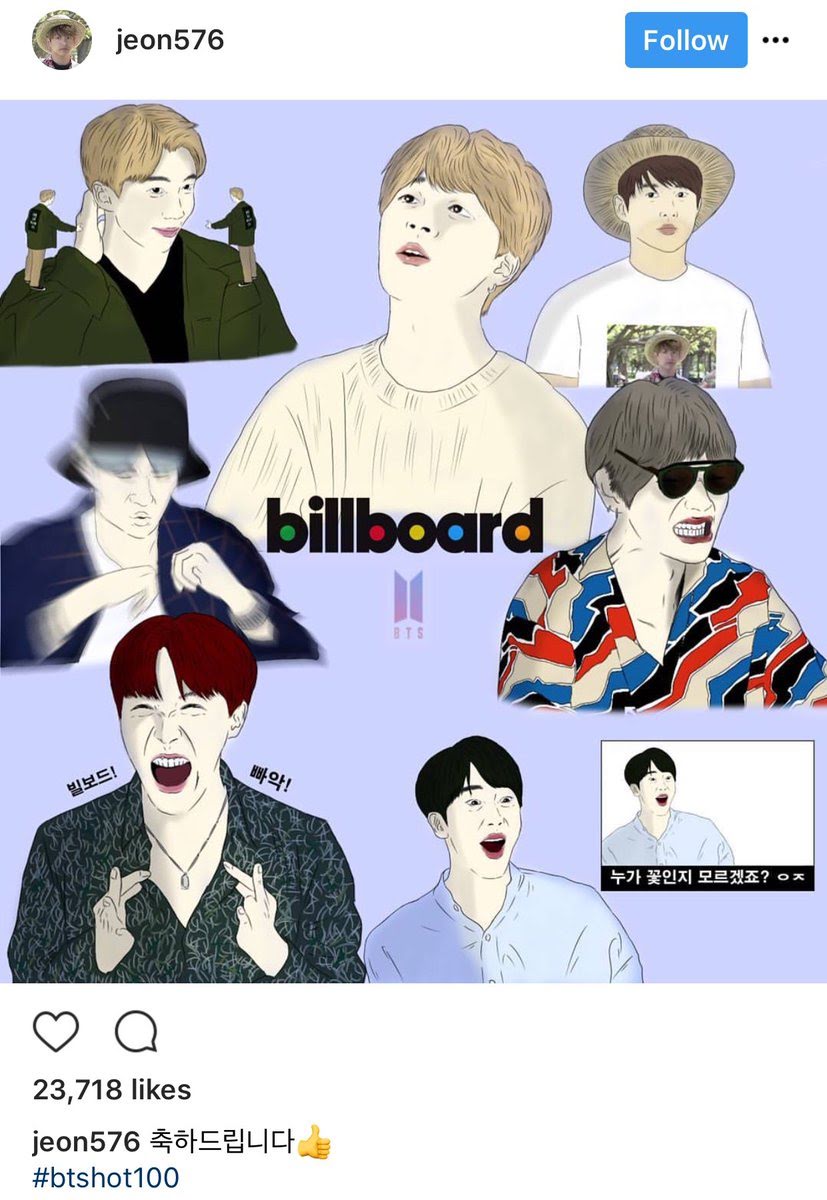Screen dimensions: 827x1200
Task: Open the jeon576 username in the header
Action: tap(169, 41)
